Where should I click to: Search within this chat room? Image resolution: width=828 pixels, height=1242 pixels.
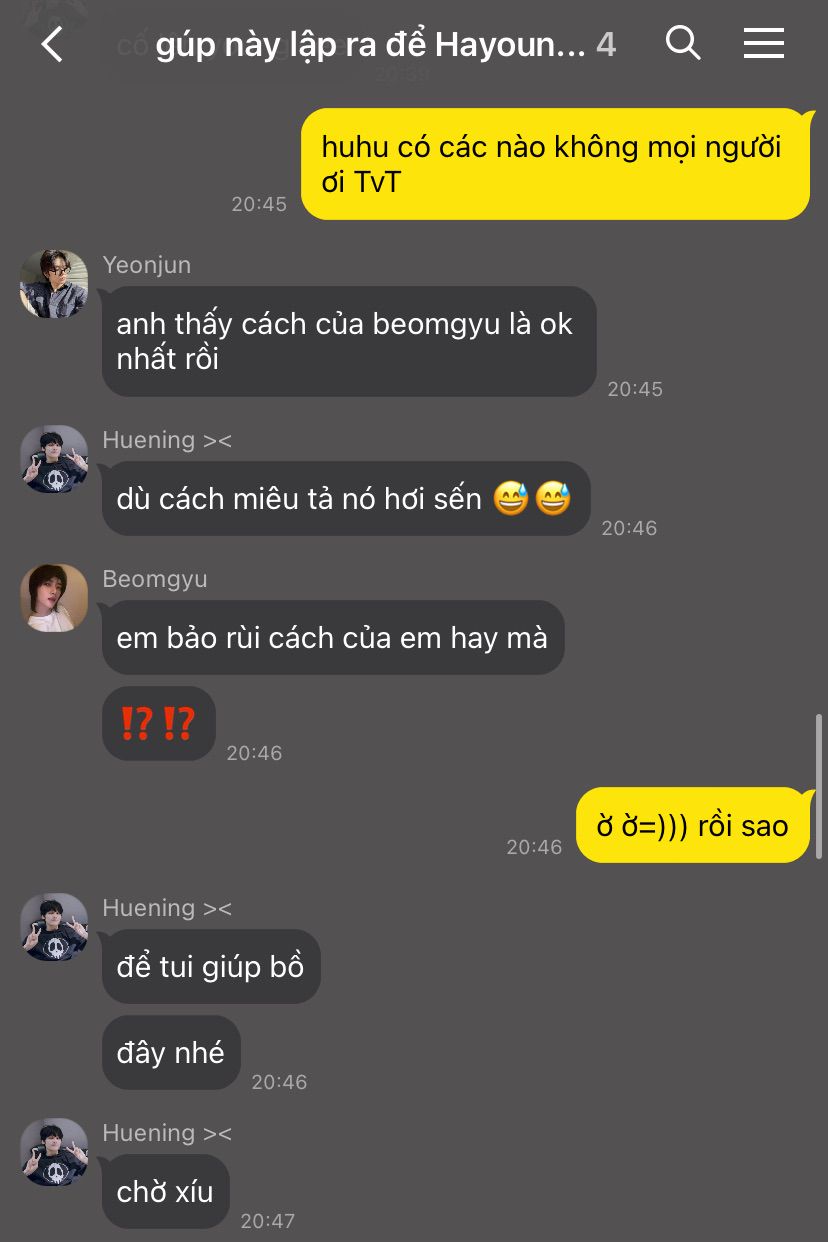click(683, 43)
